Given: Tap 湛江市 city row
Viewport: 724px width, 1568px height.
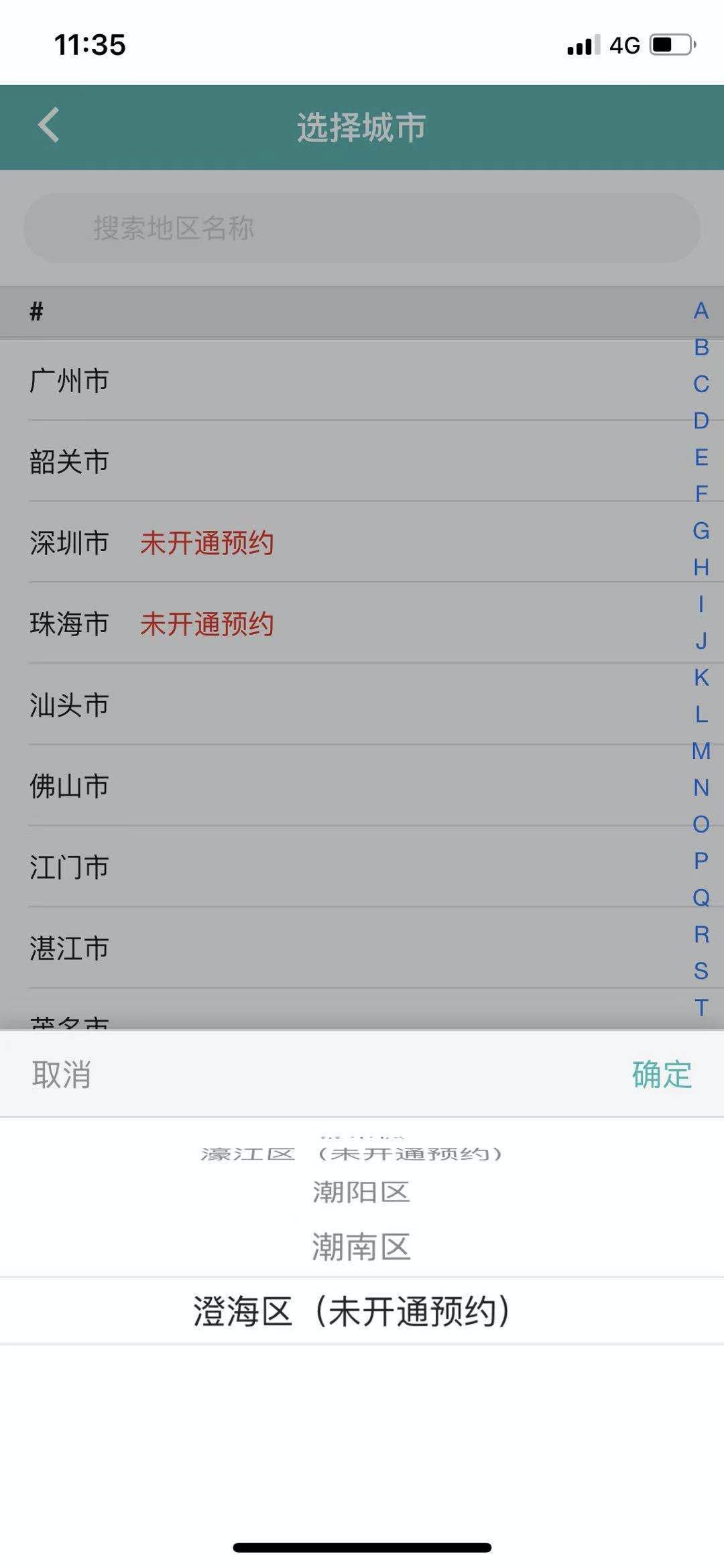Looking at the screenshot, I should pos(70,949).
